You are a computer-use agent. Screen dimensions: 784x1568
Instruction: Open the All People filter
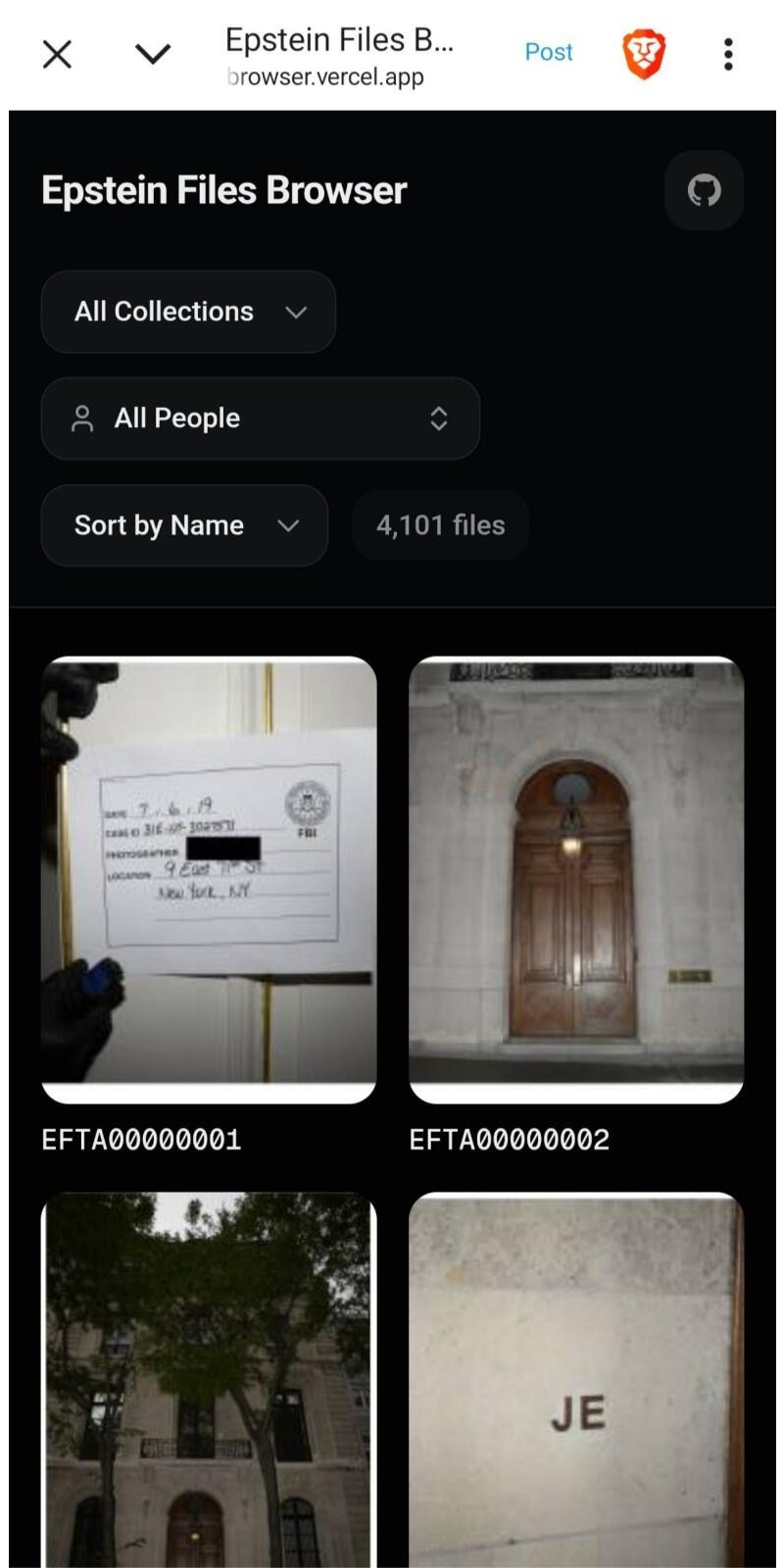point(260,418)
